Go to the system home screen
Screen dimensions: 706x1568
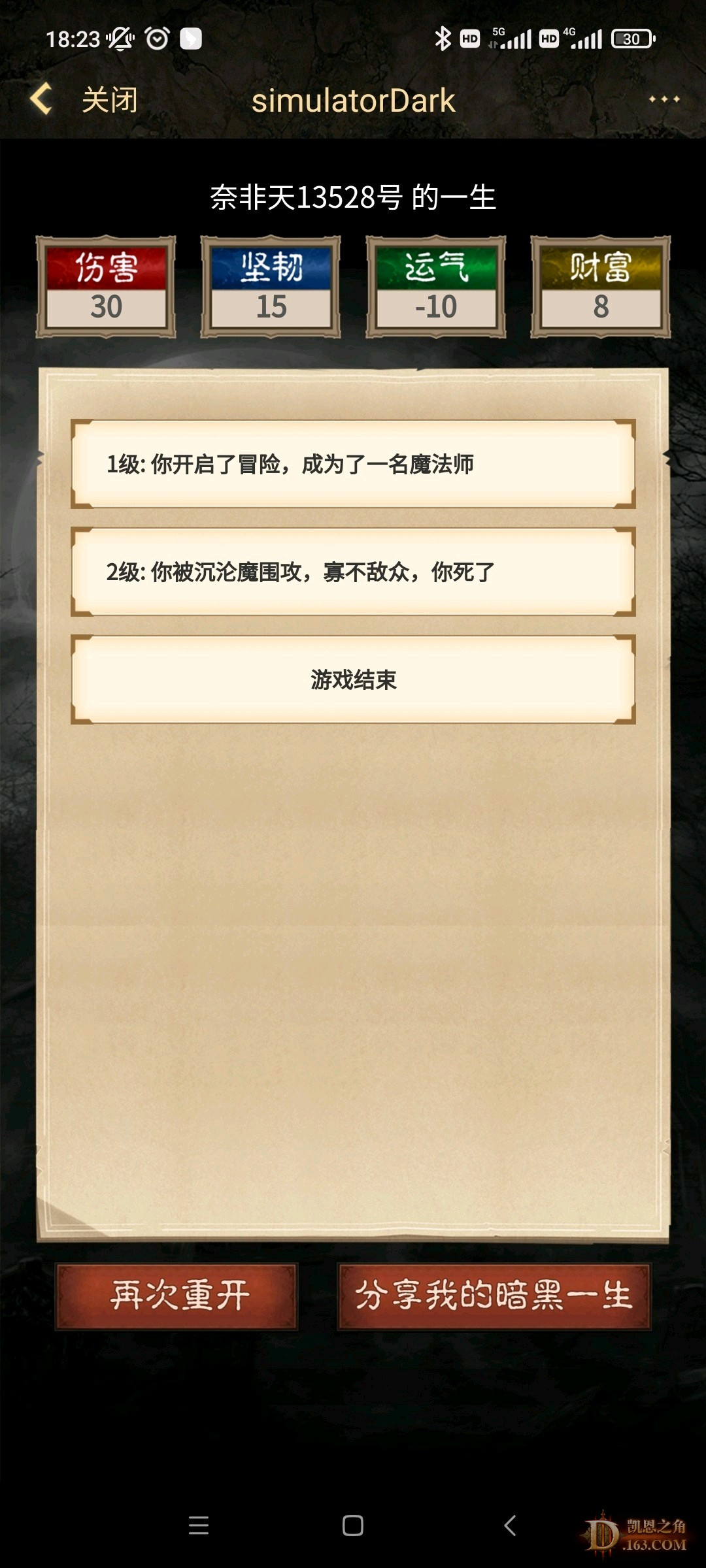click(352, 1526)
